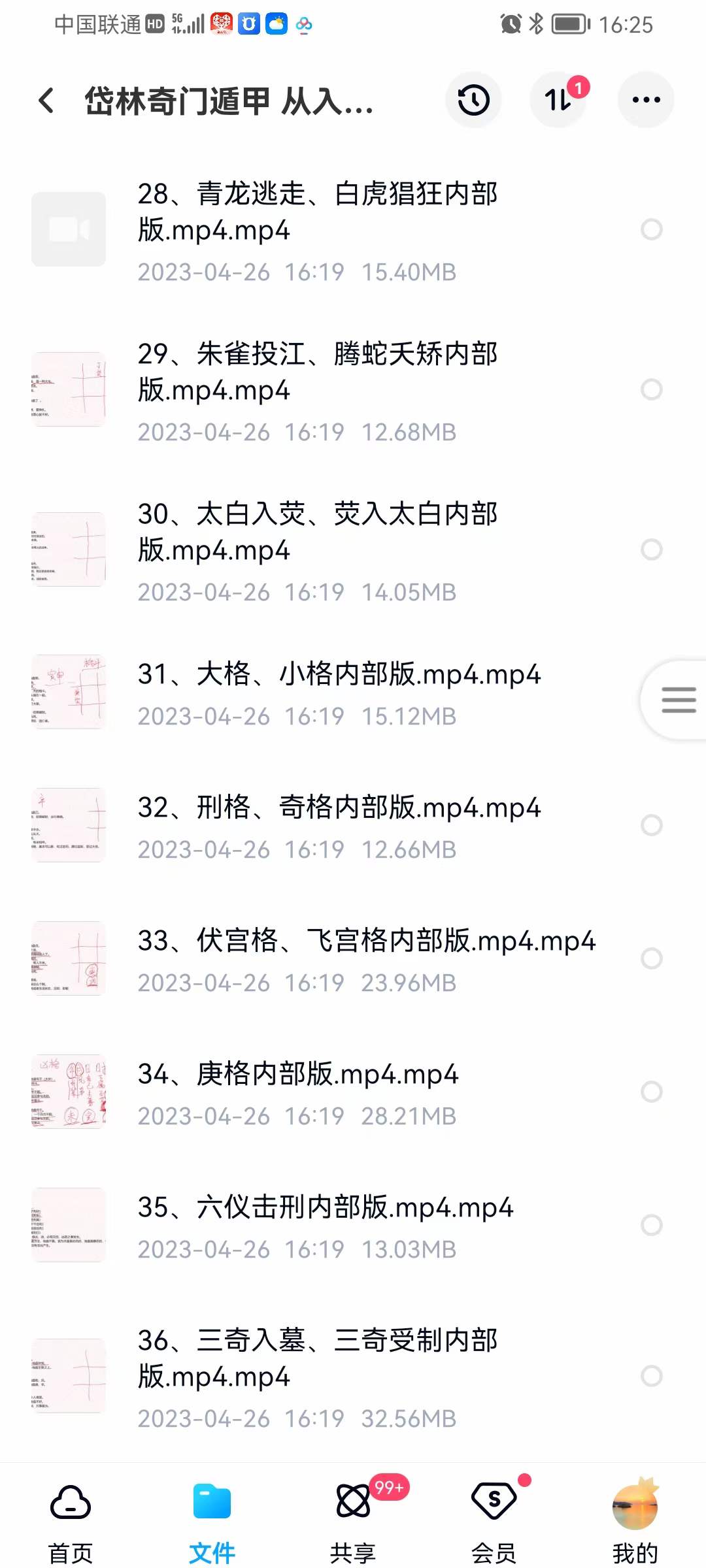The height and width of the screenshot is (1568, 706).
Task: Open sort direction dropdown in top bar
Action: coord(559,99)
